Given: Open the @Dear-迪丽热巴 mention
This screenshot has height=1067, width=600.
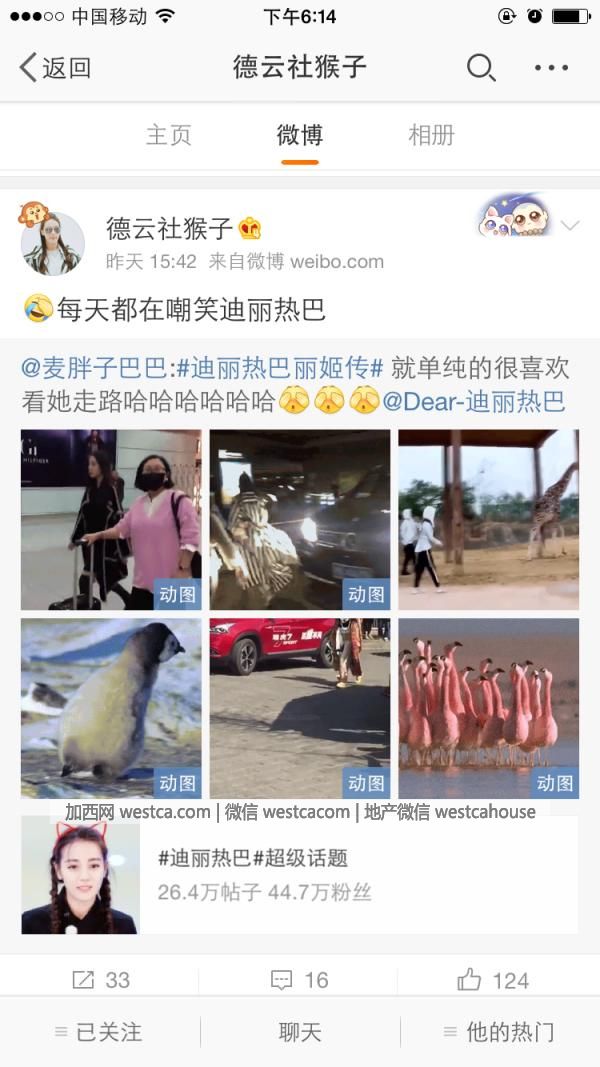Looking at the screenshot, I should [473, 401].
